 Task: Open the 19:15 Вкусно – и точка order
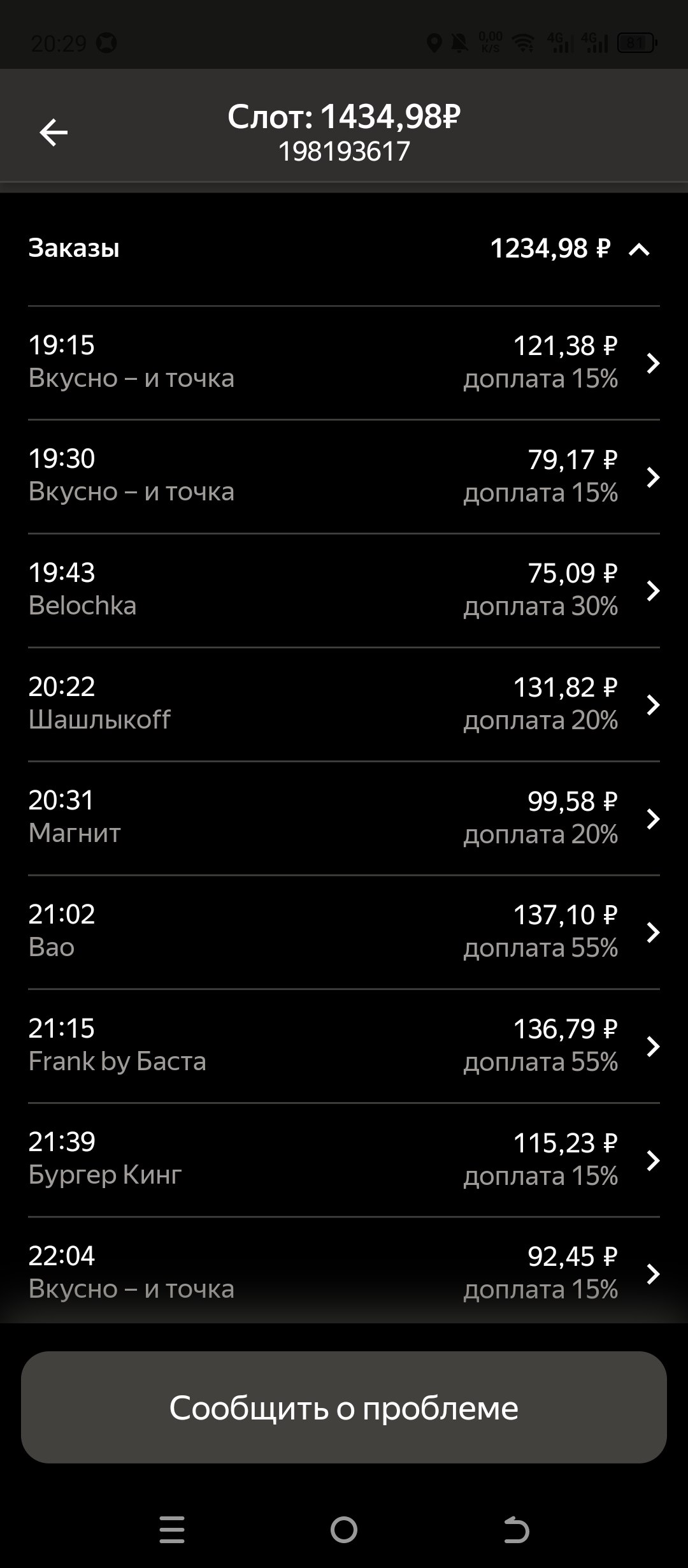[x=344, y=362]
